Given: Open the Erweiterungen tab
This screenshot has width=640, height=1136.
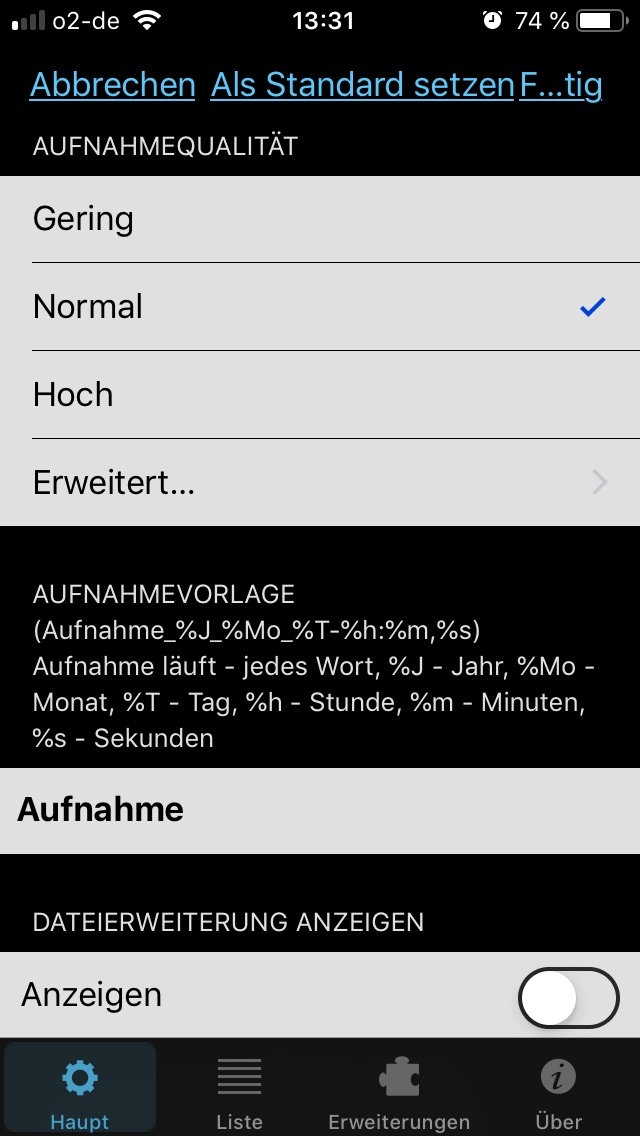Looking at the screenshot, I should [x=399, y=1090].
